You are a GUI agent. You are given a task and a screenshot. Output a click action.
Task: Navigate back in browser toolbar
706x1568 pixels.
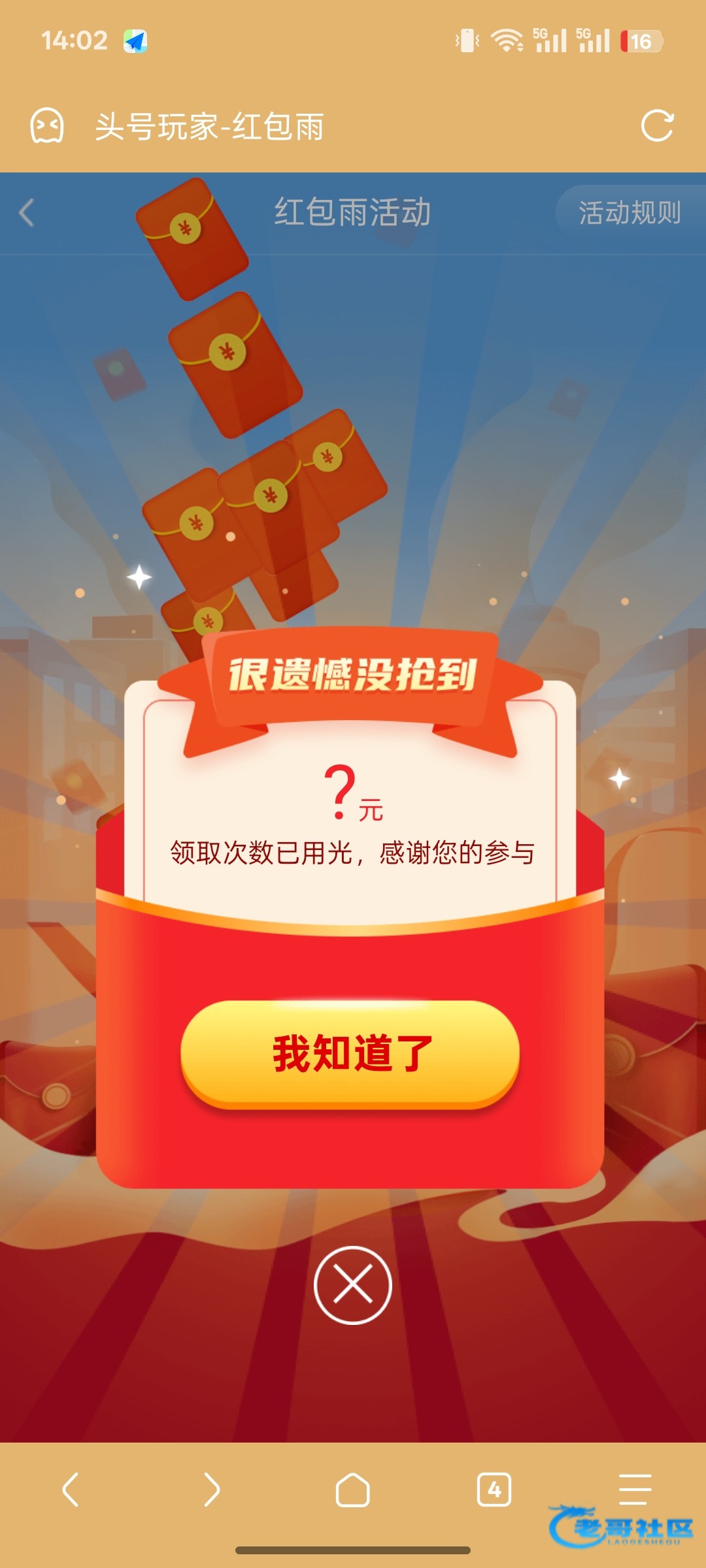pos(71,1490)
